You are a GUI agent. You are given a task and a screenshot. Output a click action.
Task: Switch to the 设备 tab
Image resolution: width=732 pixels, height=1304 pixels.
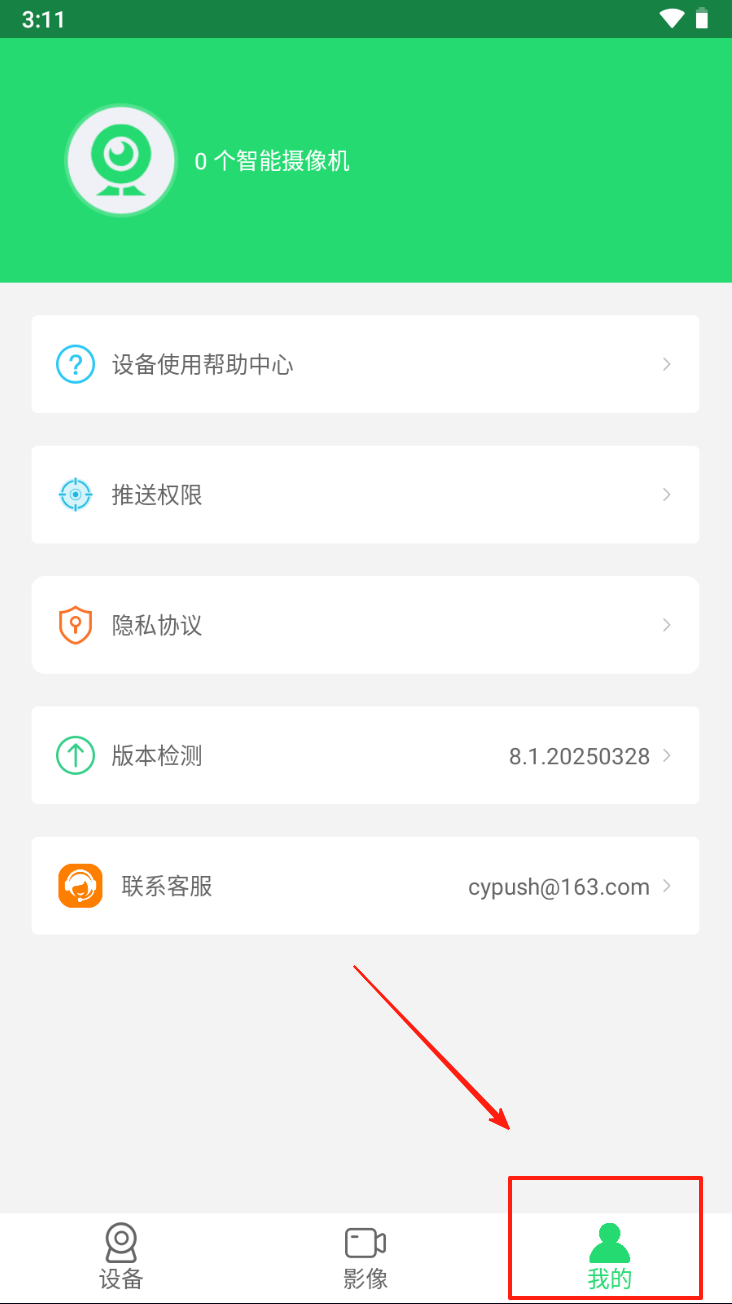[x=121, y=1257]
